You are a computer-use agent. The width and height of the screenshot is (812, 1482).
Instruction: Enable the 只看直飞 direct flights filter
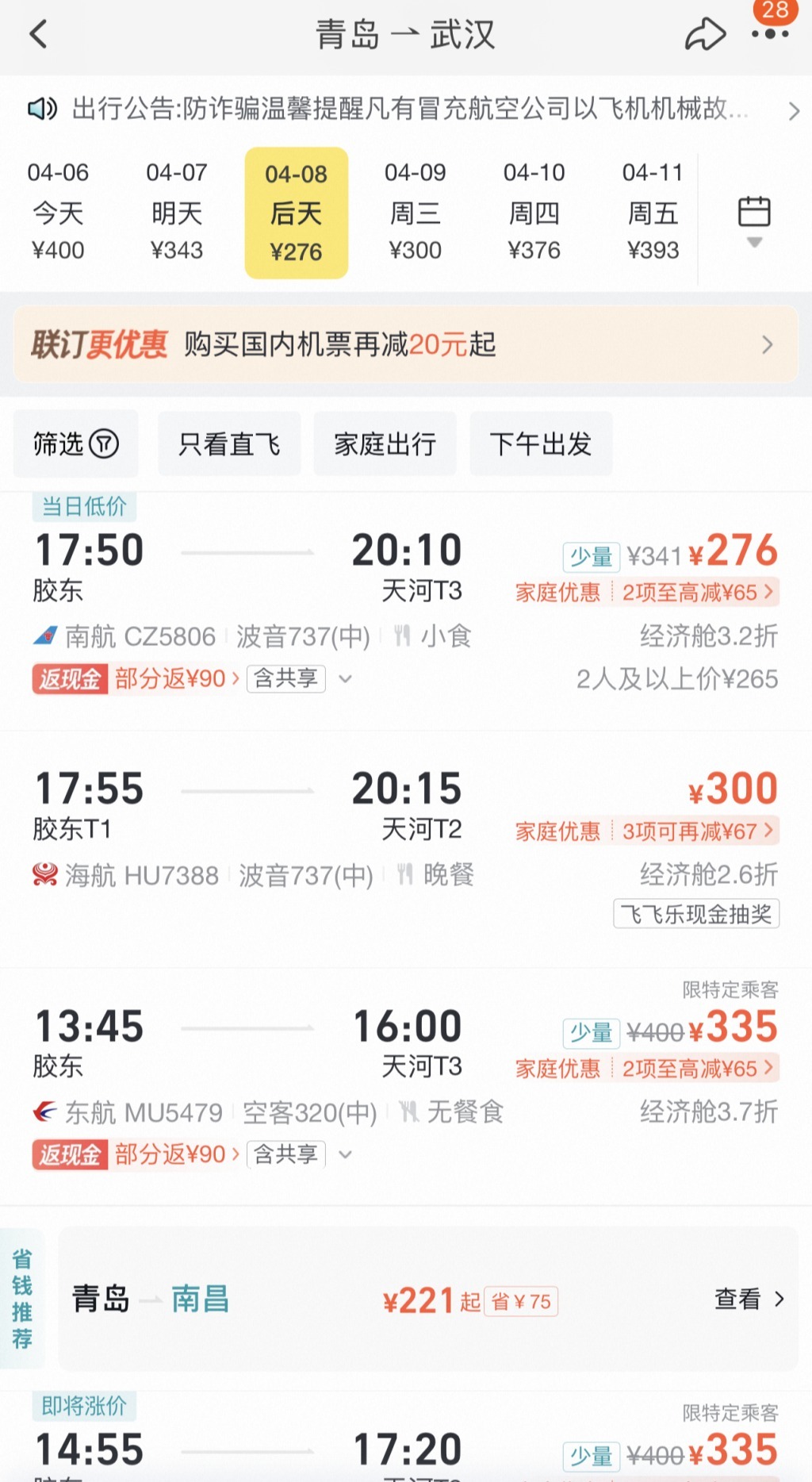click(x=229, y=443)
